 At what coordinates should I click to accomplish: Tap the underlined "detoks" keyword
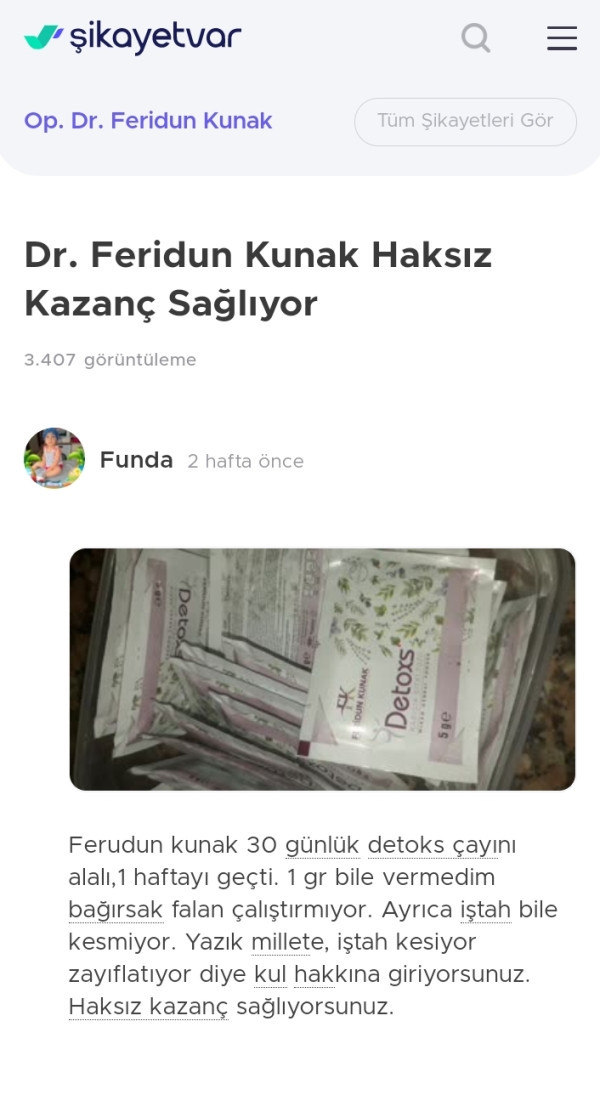405,845
